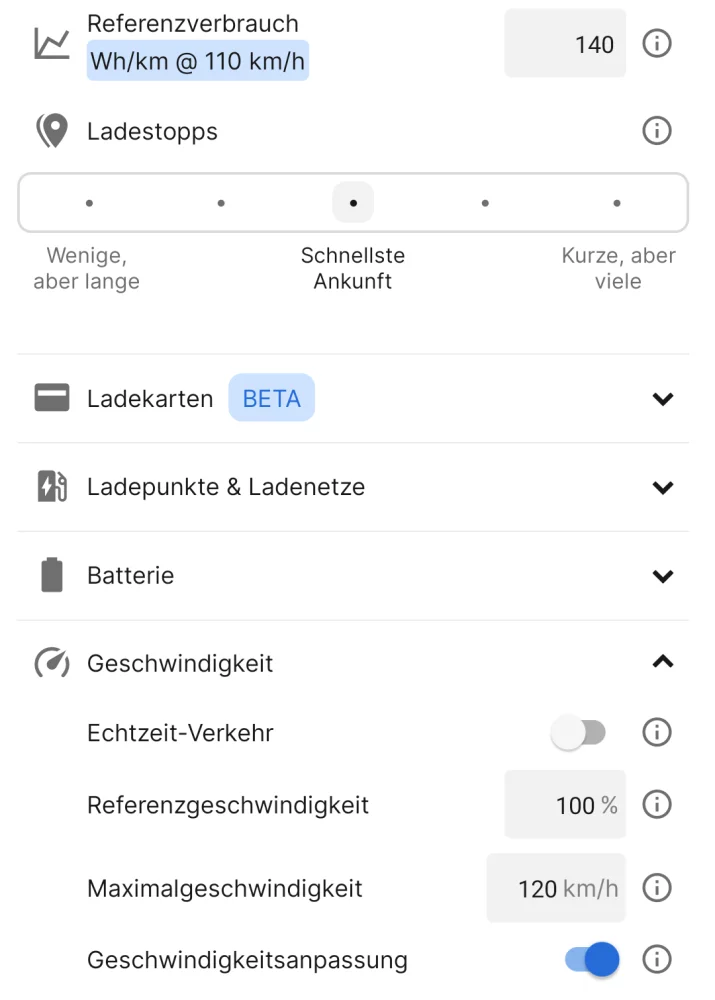Open info for Echtzeit-Verkehr
The image size is (715, 1000).
pyautogui.click(x=657, y=733)
